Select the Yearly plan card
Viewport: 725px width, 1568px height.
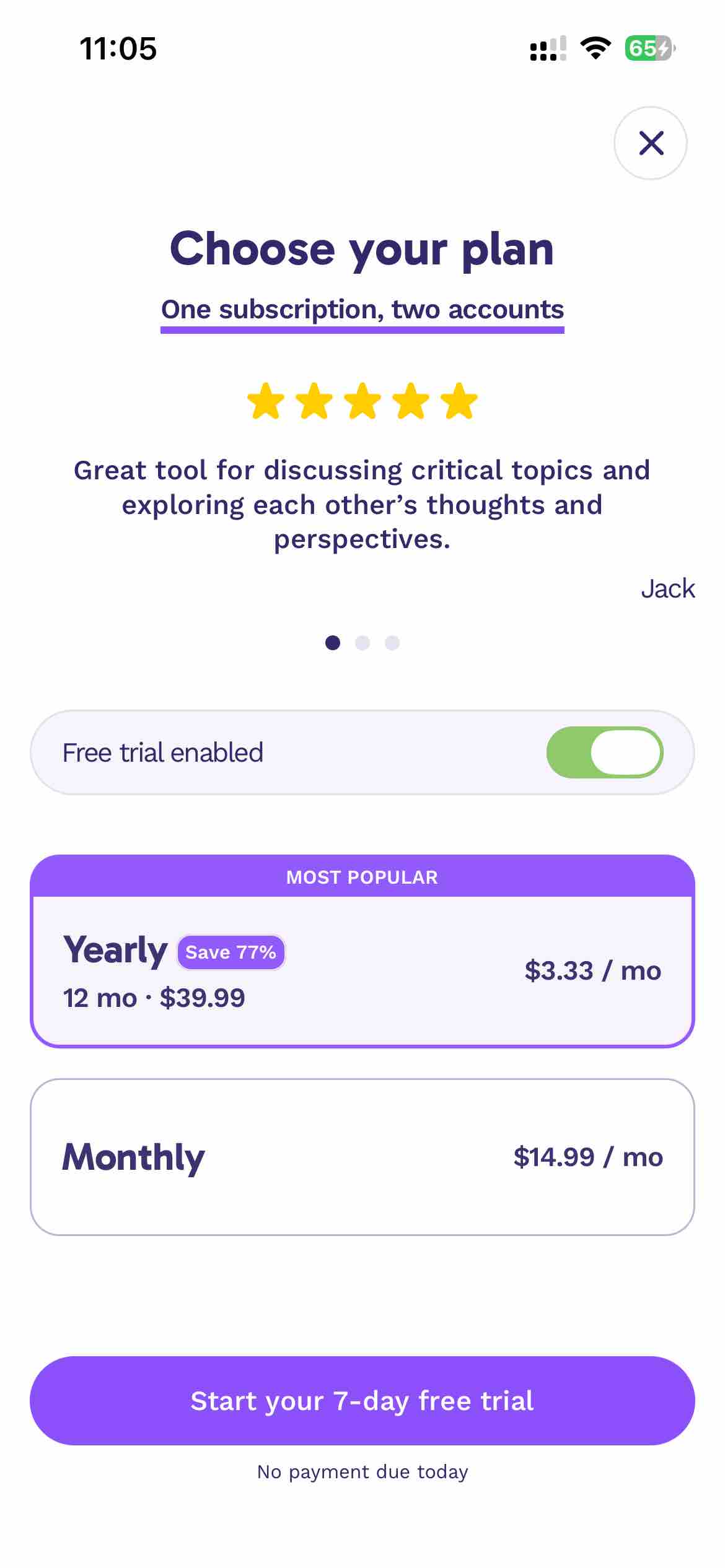coord(362,970)
